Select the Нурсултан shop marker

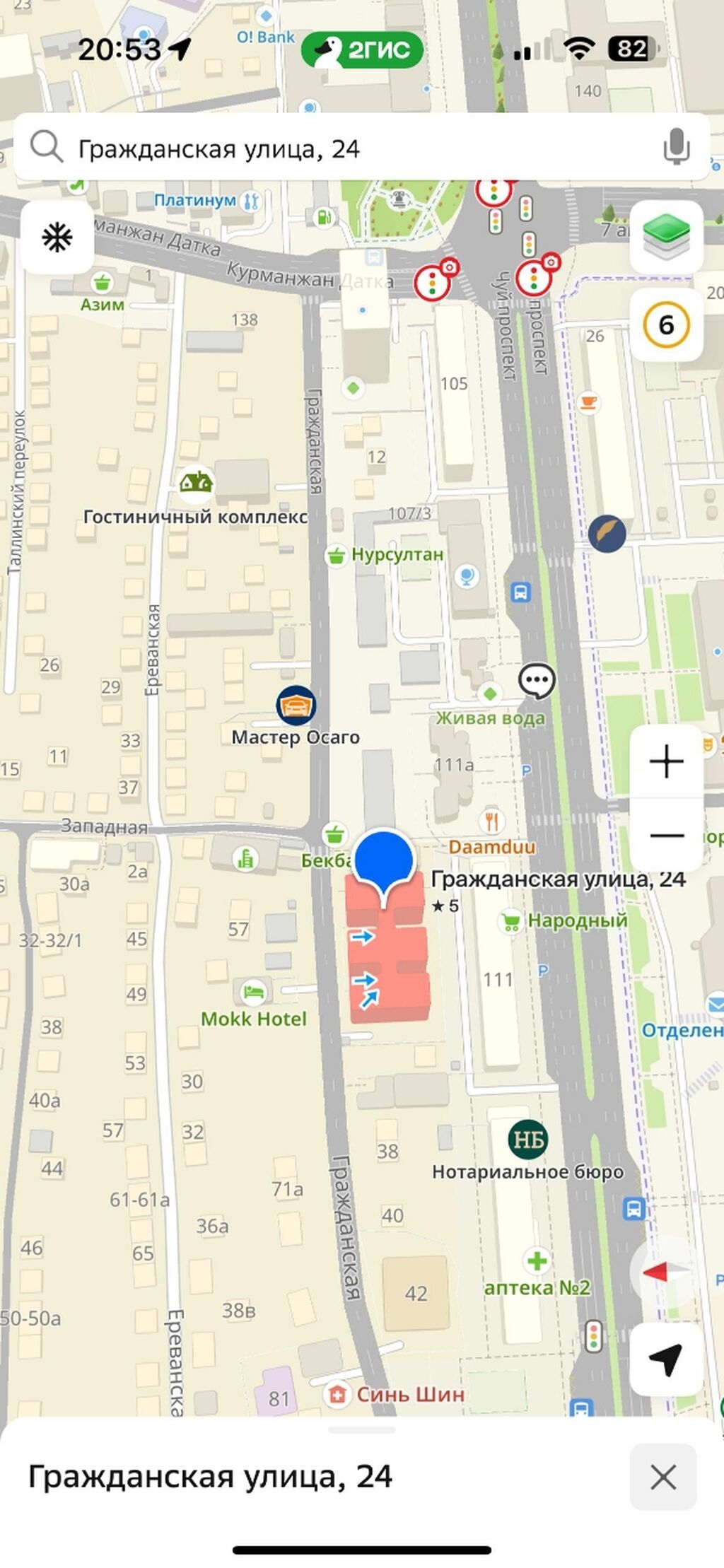(335, 556)
